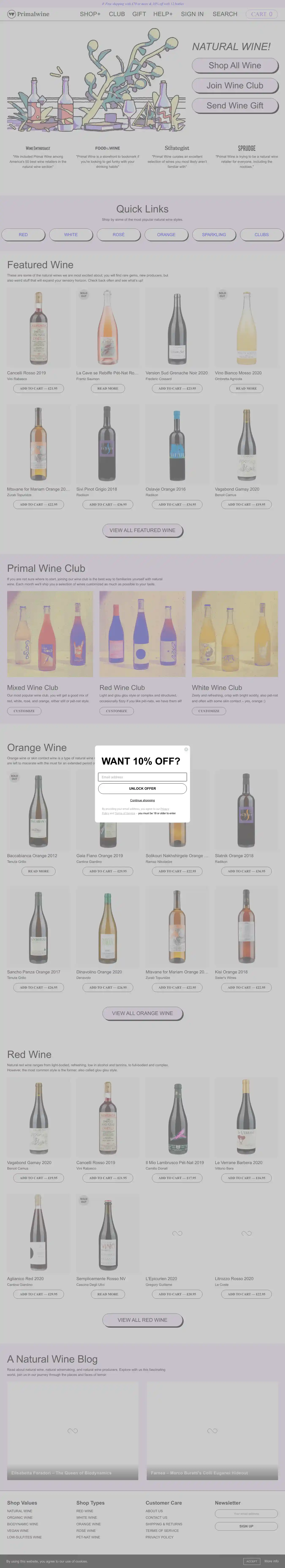
Task: Tap Join Wine Club button
Action: point(235,85)
